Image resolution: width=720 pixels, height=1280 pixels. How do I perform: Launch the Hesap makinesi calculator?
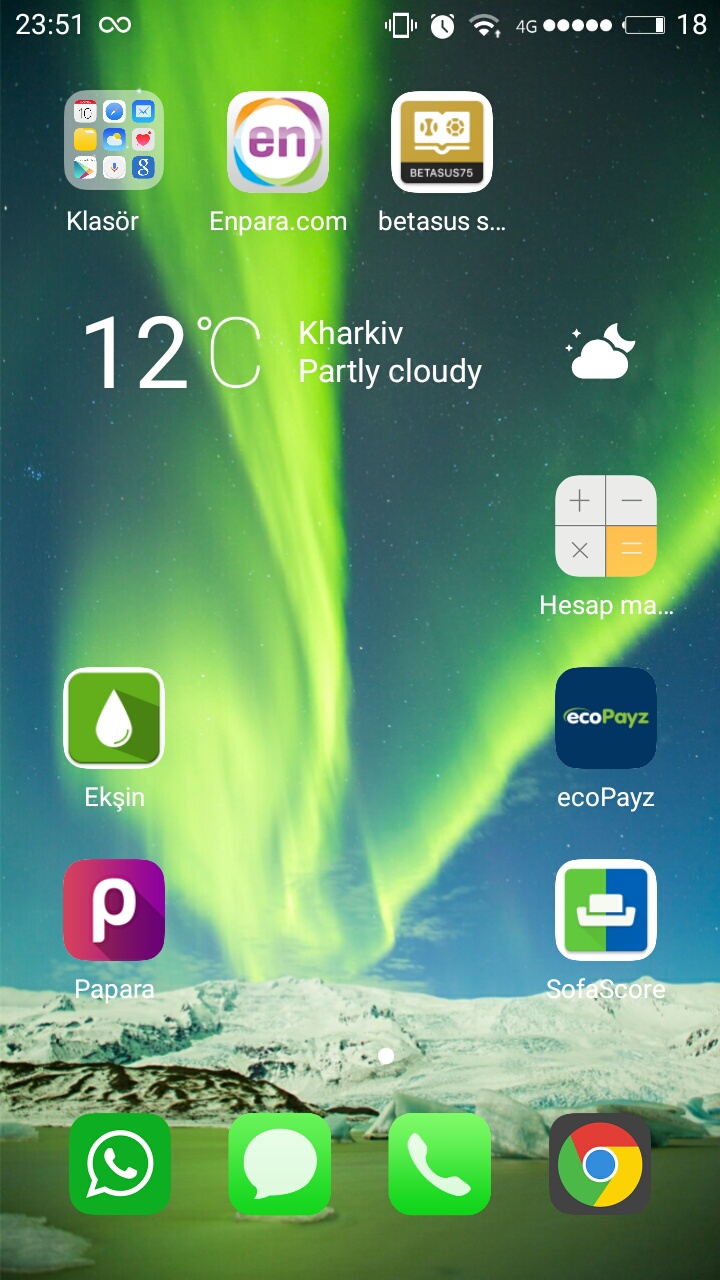[x=606, y=526]
